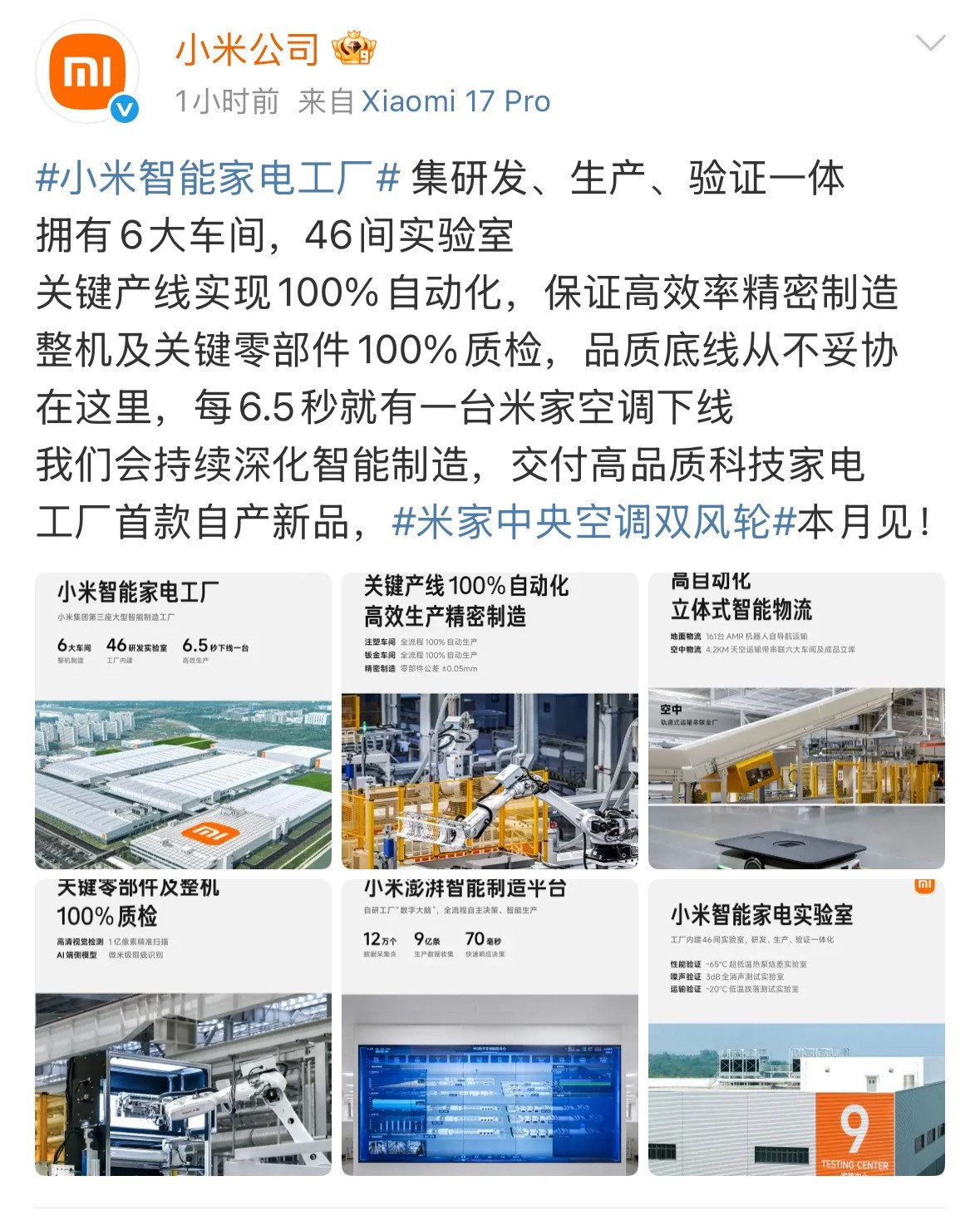The image size is (980, 1220).
Task: Open hashtag #小米智能家电工厂#
Action: coord(208,177)
